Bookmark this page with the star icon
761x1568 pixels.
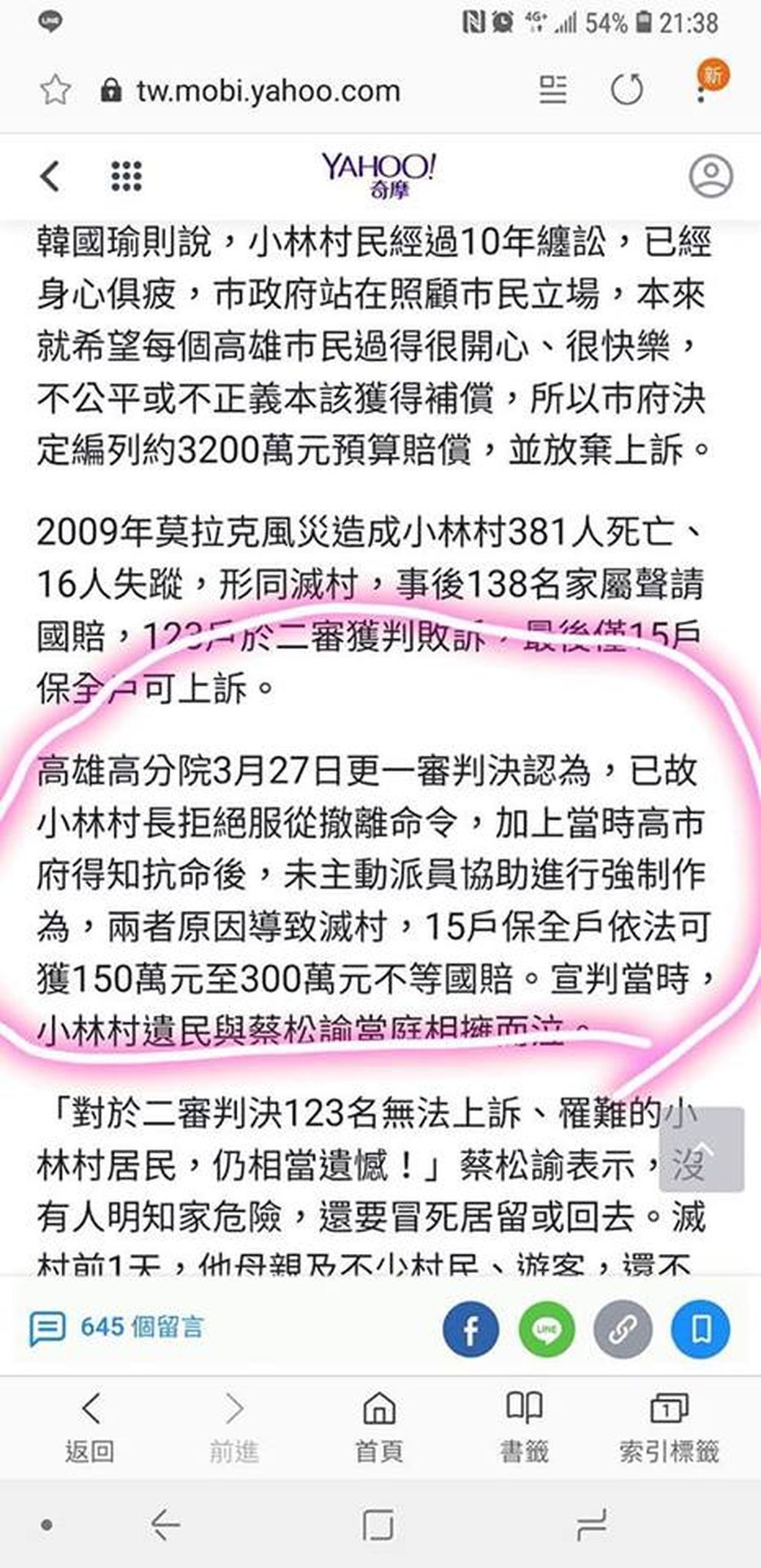tap(56, 91)
